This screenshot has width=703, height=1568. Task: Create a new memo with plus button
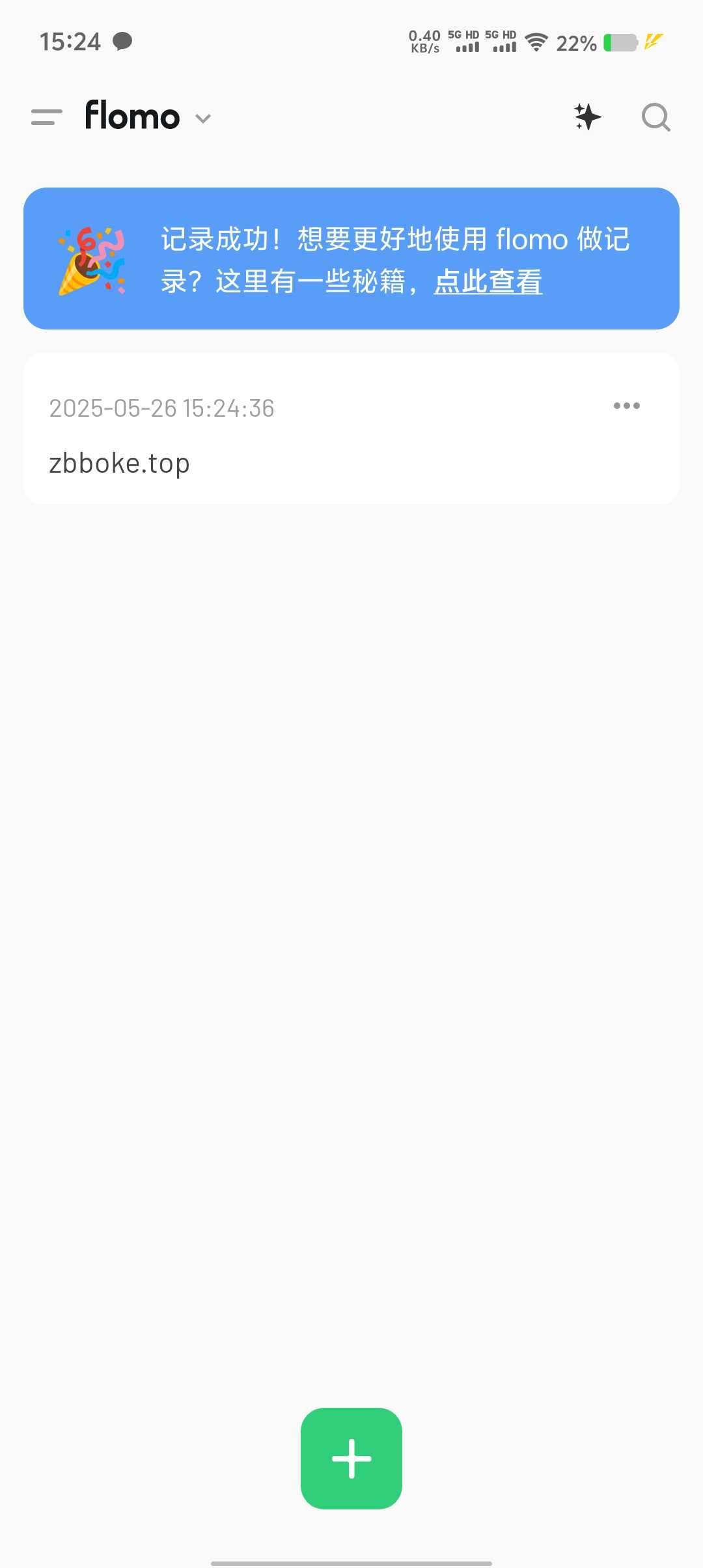point(351,1458)
